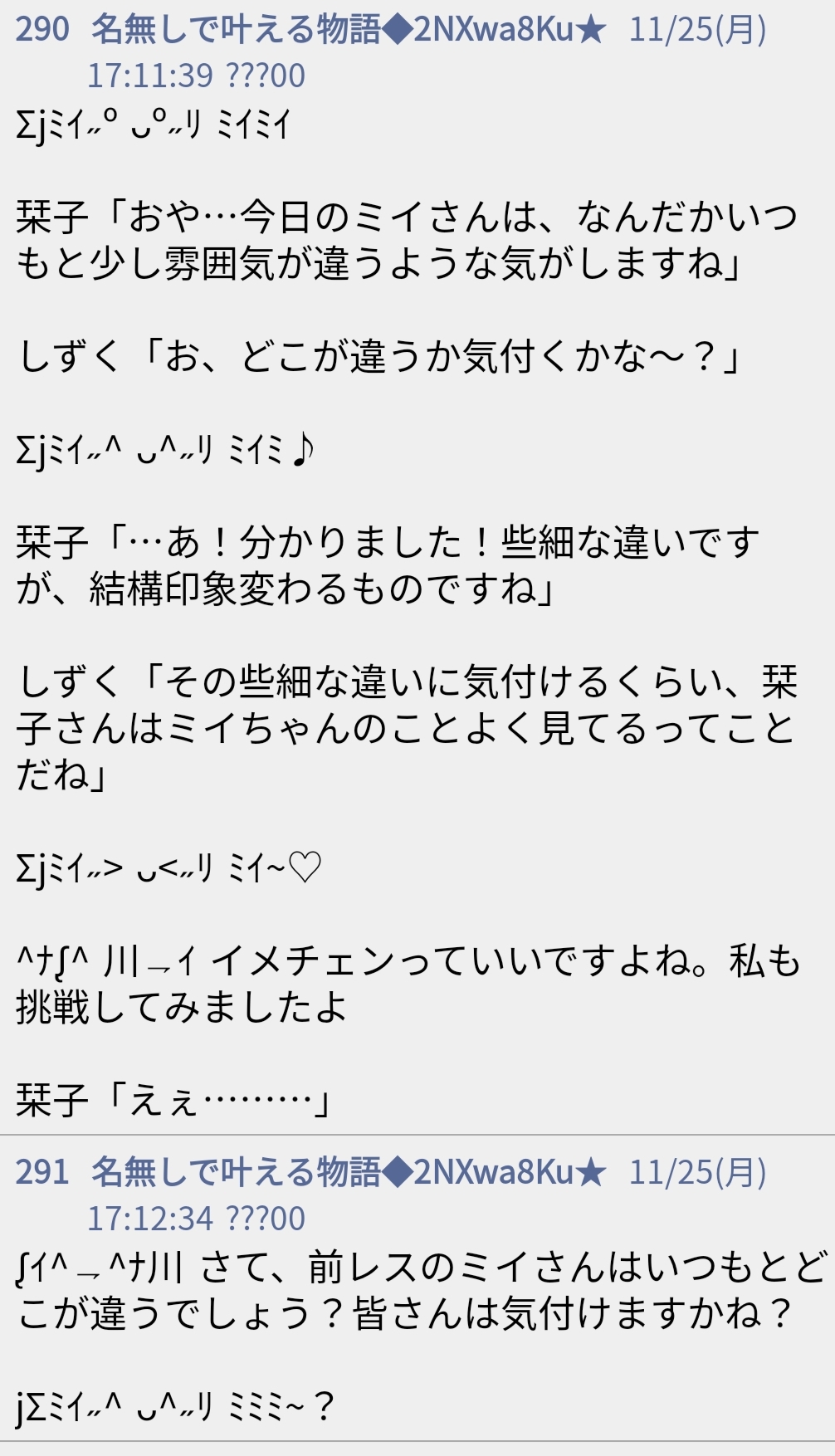Open the poster name on post 291
Screen dimensions: 835x1456
click(349, 1172)
